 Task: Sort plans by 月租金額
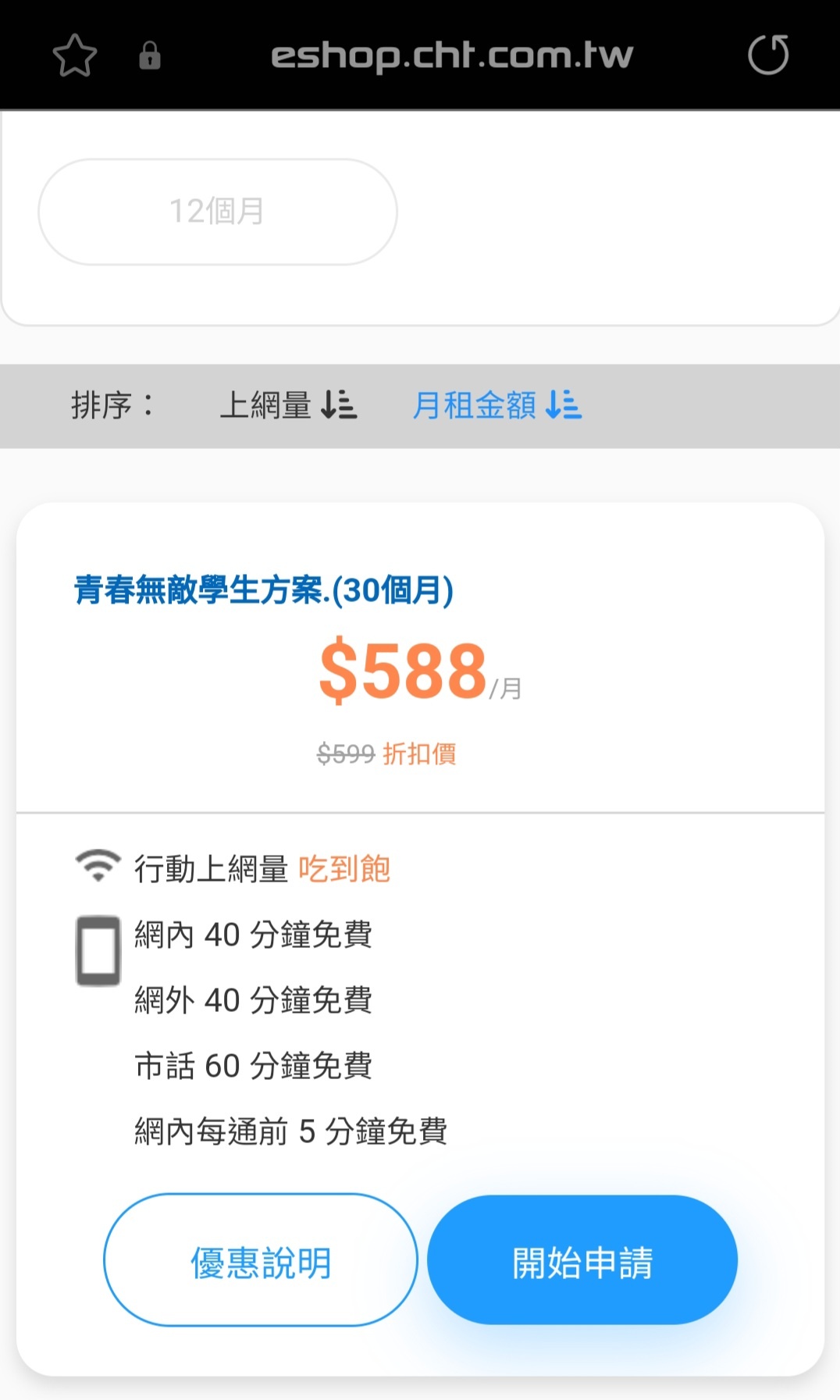(497, 405)
